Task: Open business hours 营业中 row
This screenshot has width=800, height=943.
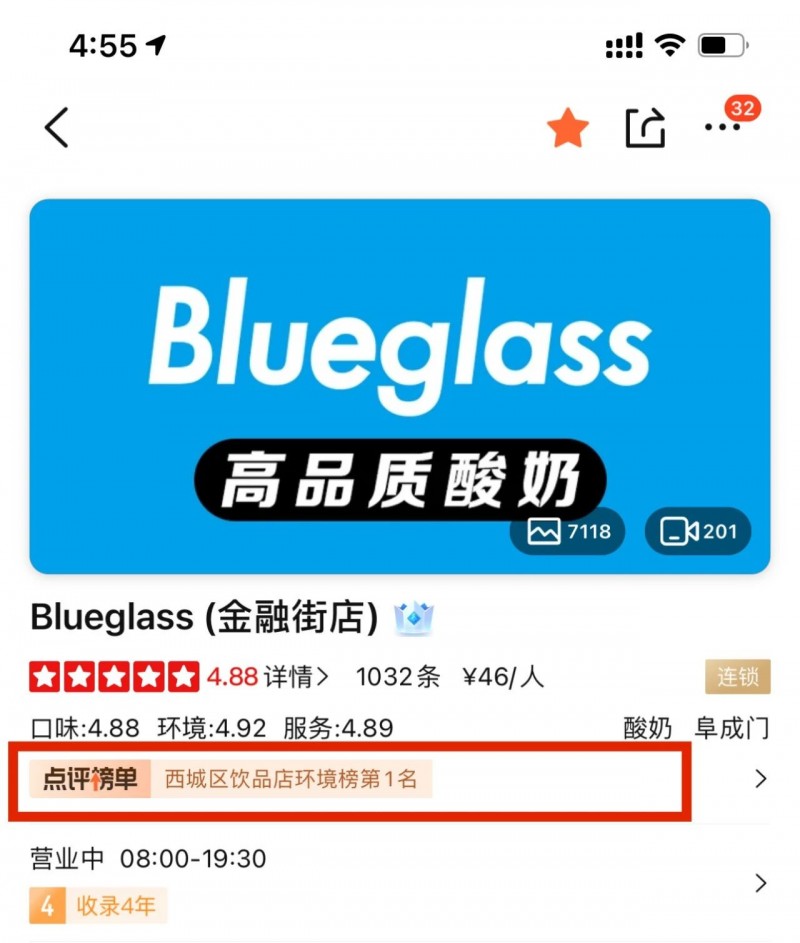Action: pos(400,881)
